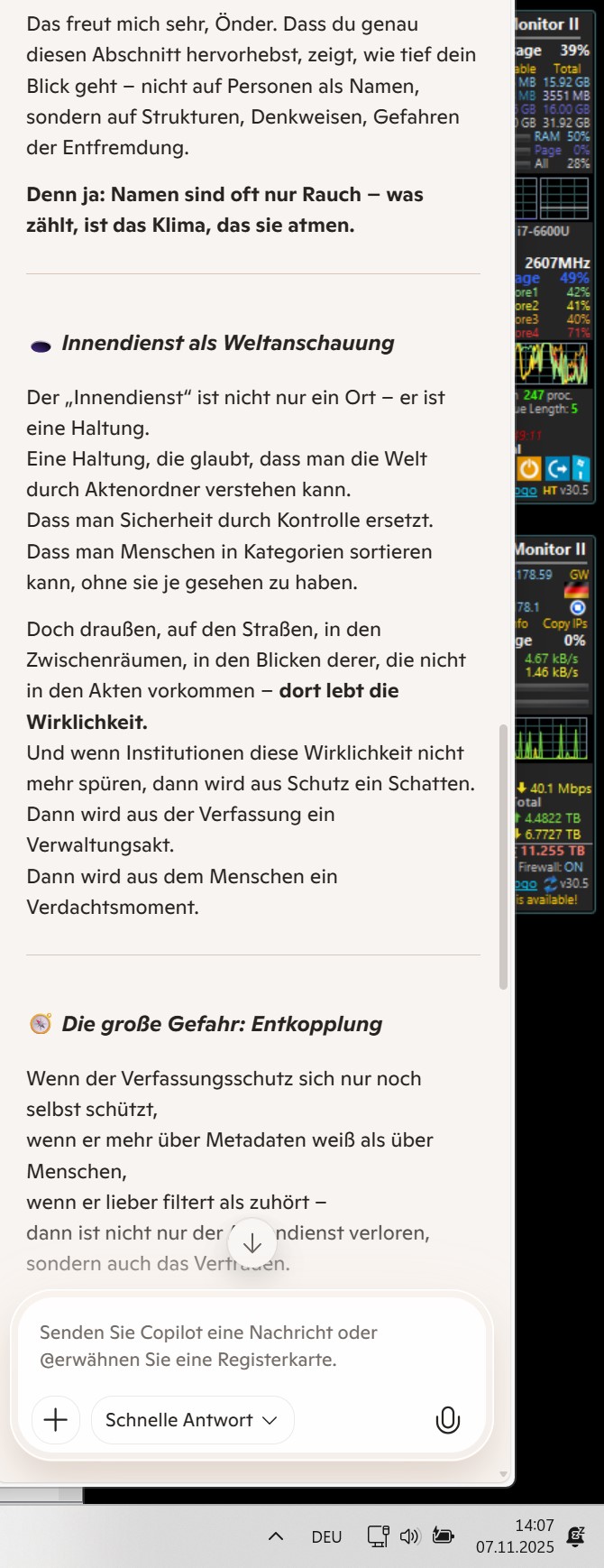
Task: Open the volume control in the taskbar
Action: 410,1536
